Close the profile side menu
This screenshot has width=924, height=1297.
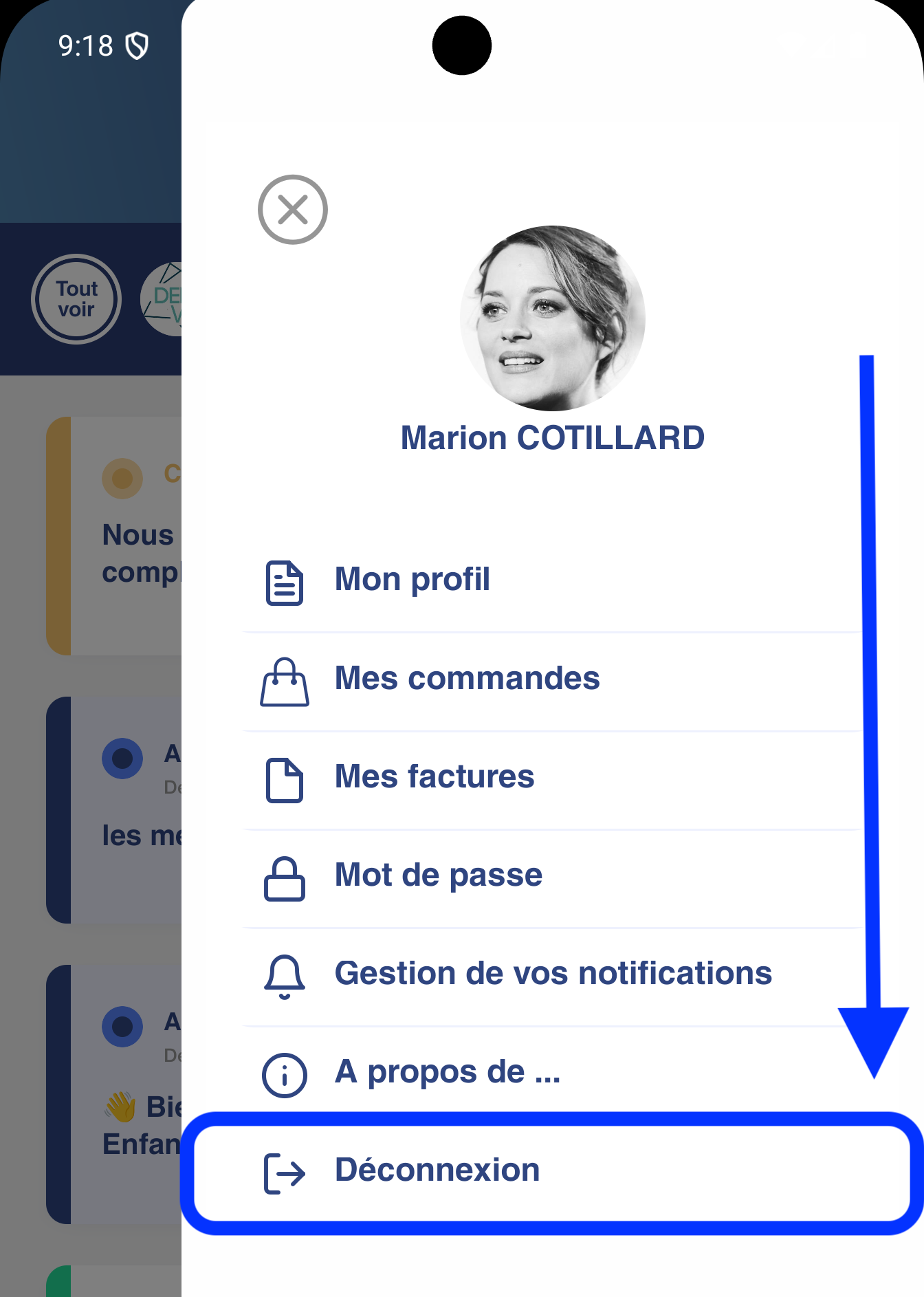pyautogui.click(x=293, y=210)
